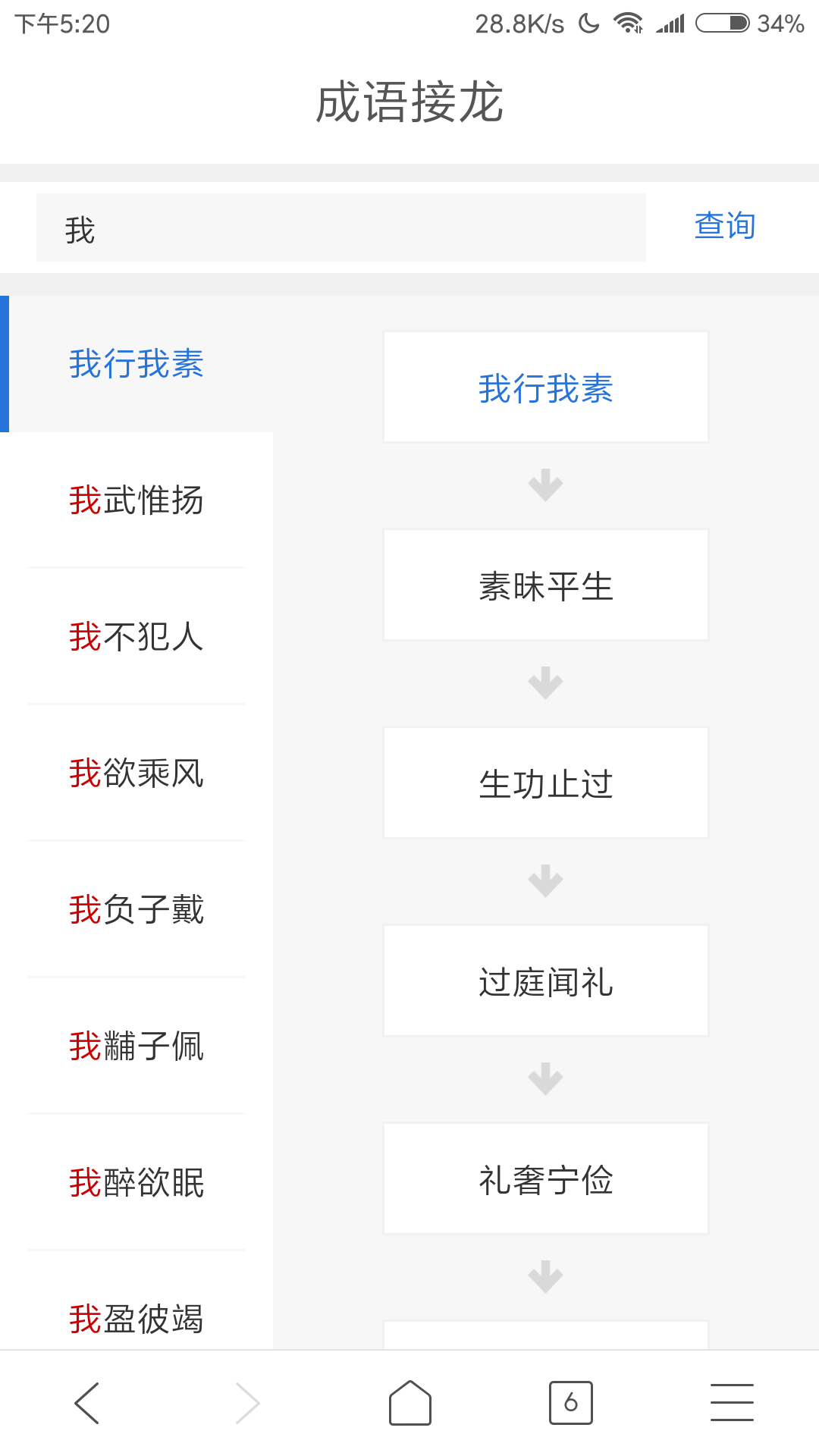Open the 生功止过 card
The width and height of the screenshot is (819, 1456).
(546, 783)
